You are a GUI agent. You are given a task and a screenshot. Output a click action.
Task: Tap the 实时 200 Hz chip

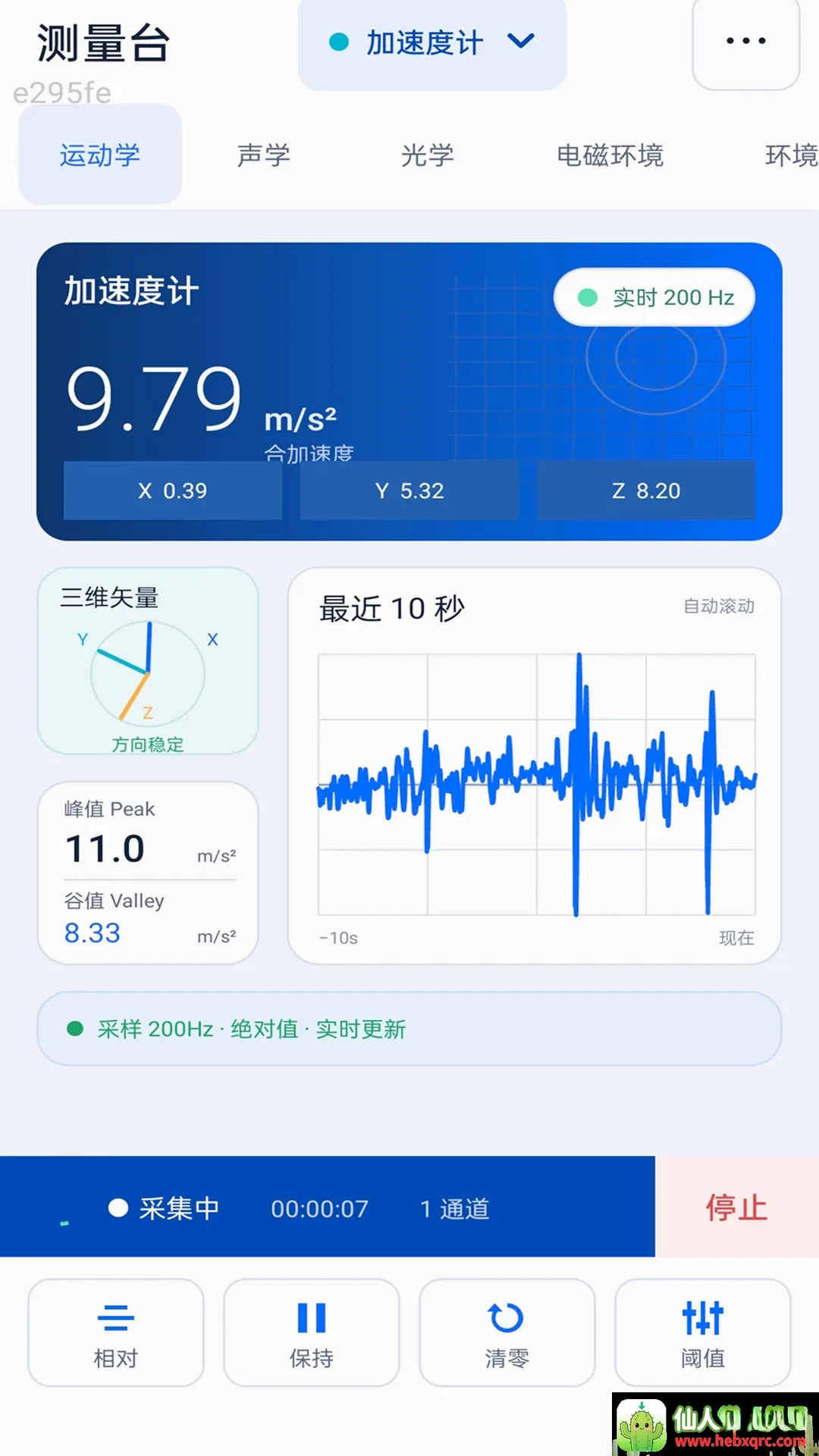(x=654, y=297)
